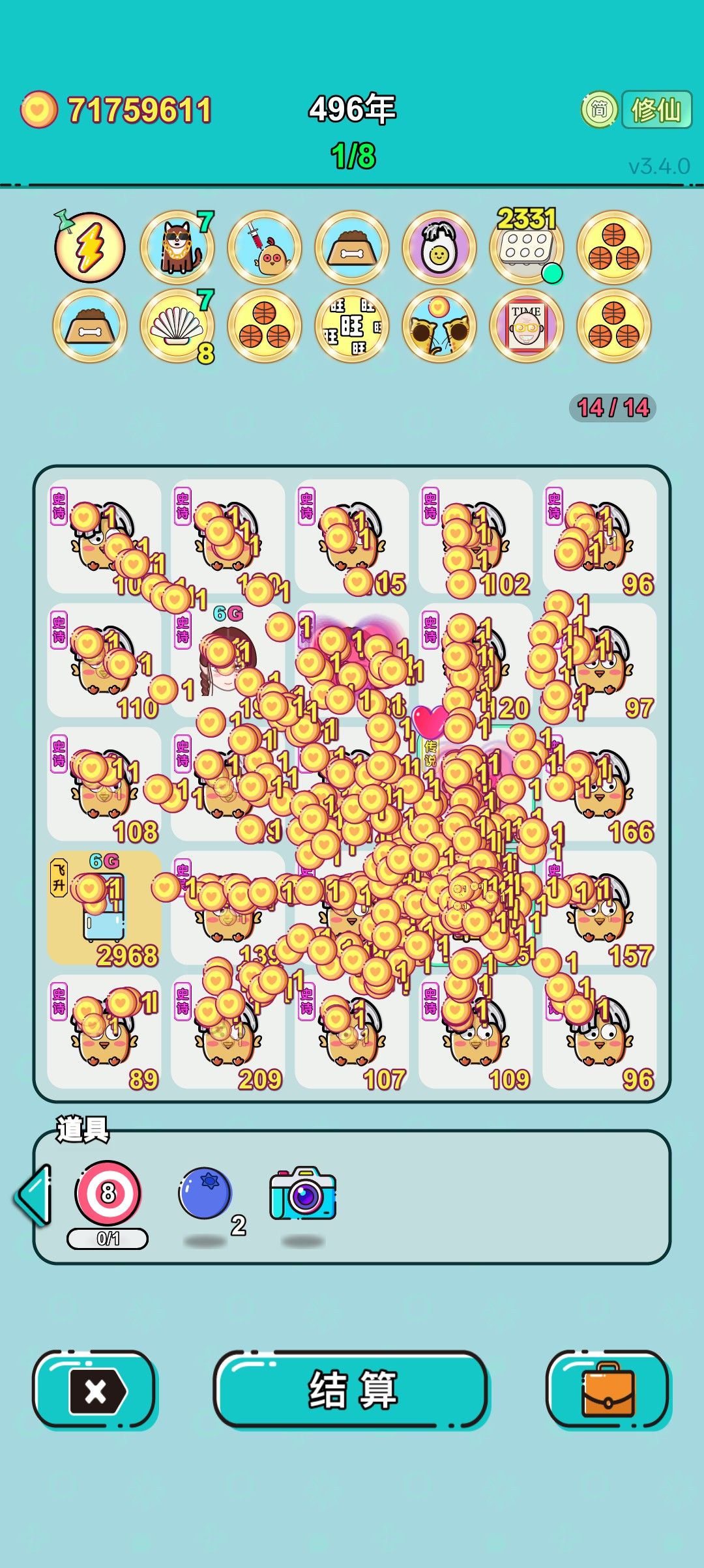Tap the TIME magazine relic icon
This screenshot has width=704, height=1568.
[x=526, y=325]
